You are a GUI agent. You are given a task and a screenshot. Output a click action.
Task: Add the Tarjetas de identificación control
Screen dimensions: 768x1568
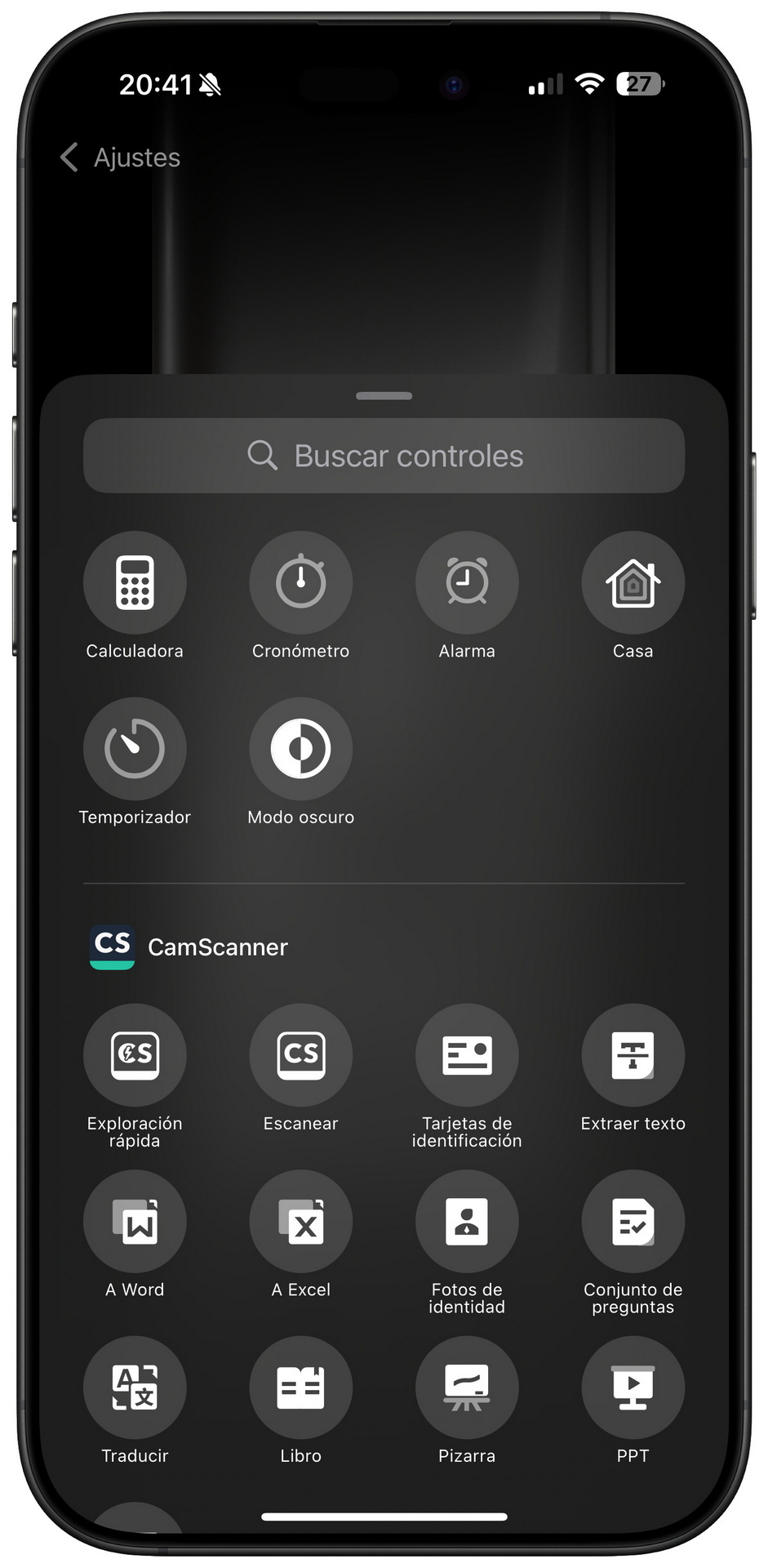click(467, 1054)
